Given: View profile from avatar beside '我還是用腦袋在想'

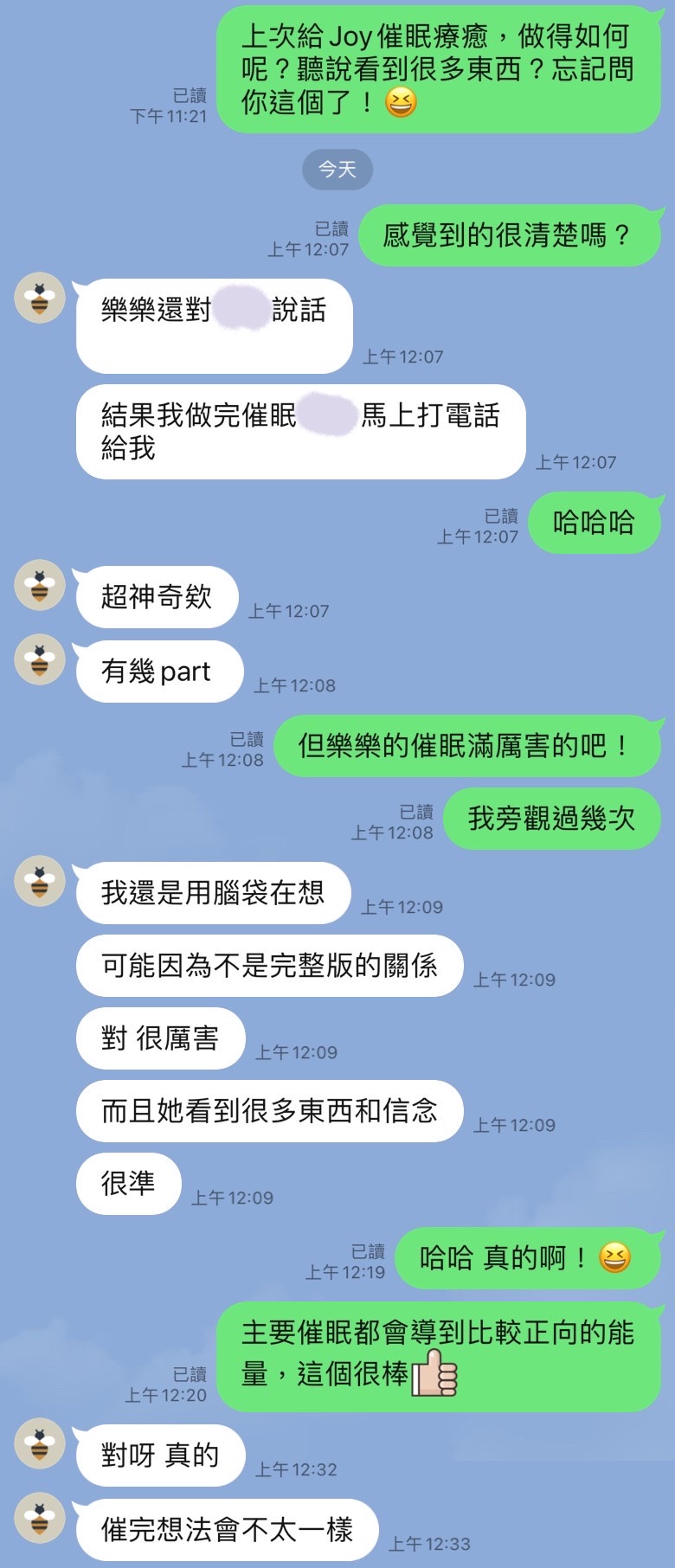Looking at the screenshot, I should [x=40, y=881].
